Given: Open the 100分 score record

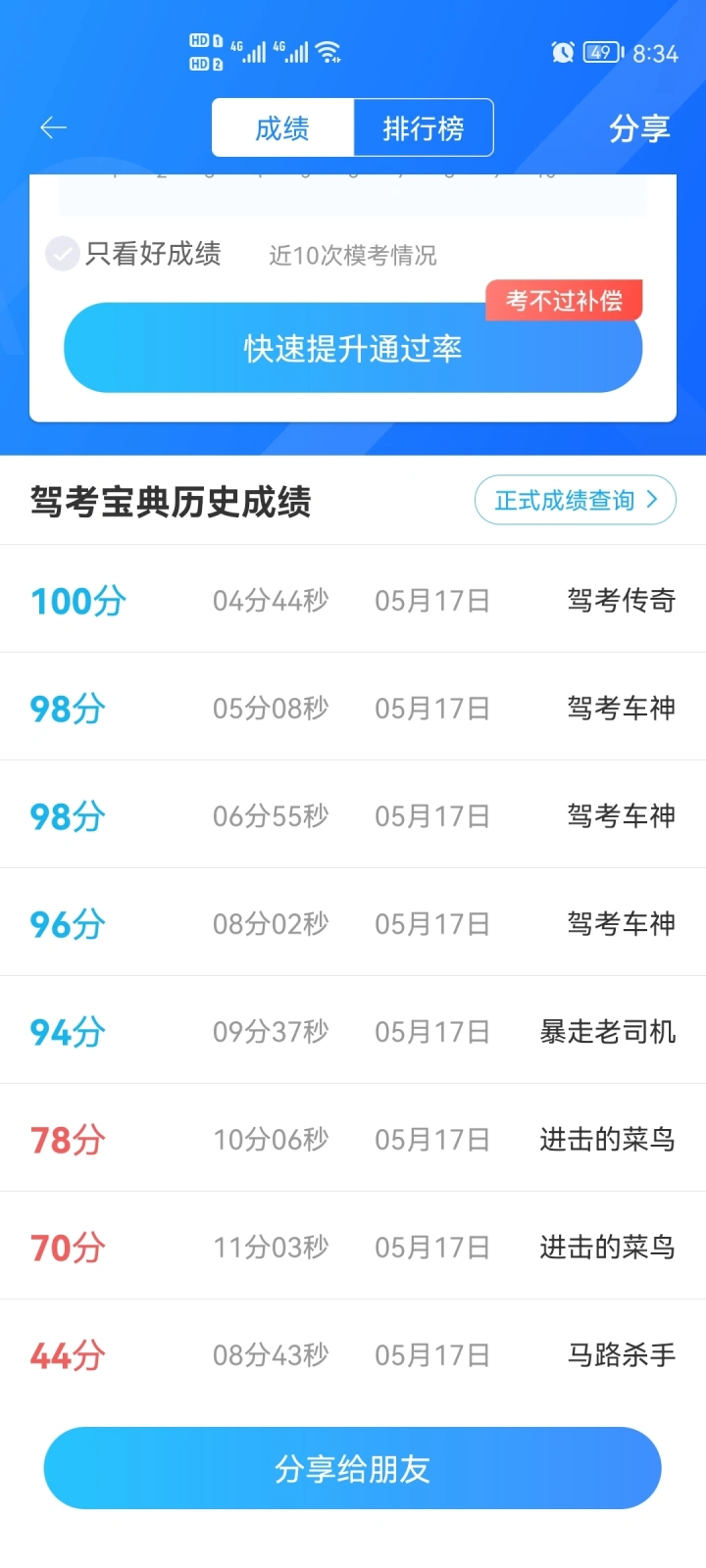Looking at the screenshot, I should click(x=353, y=600).
